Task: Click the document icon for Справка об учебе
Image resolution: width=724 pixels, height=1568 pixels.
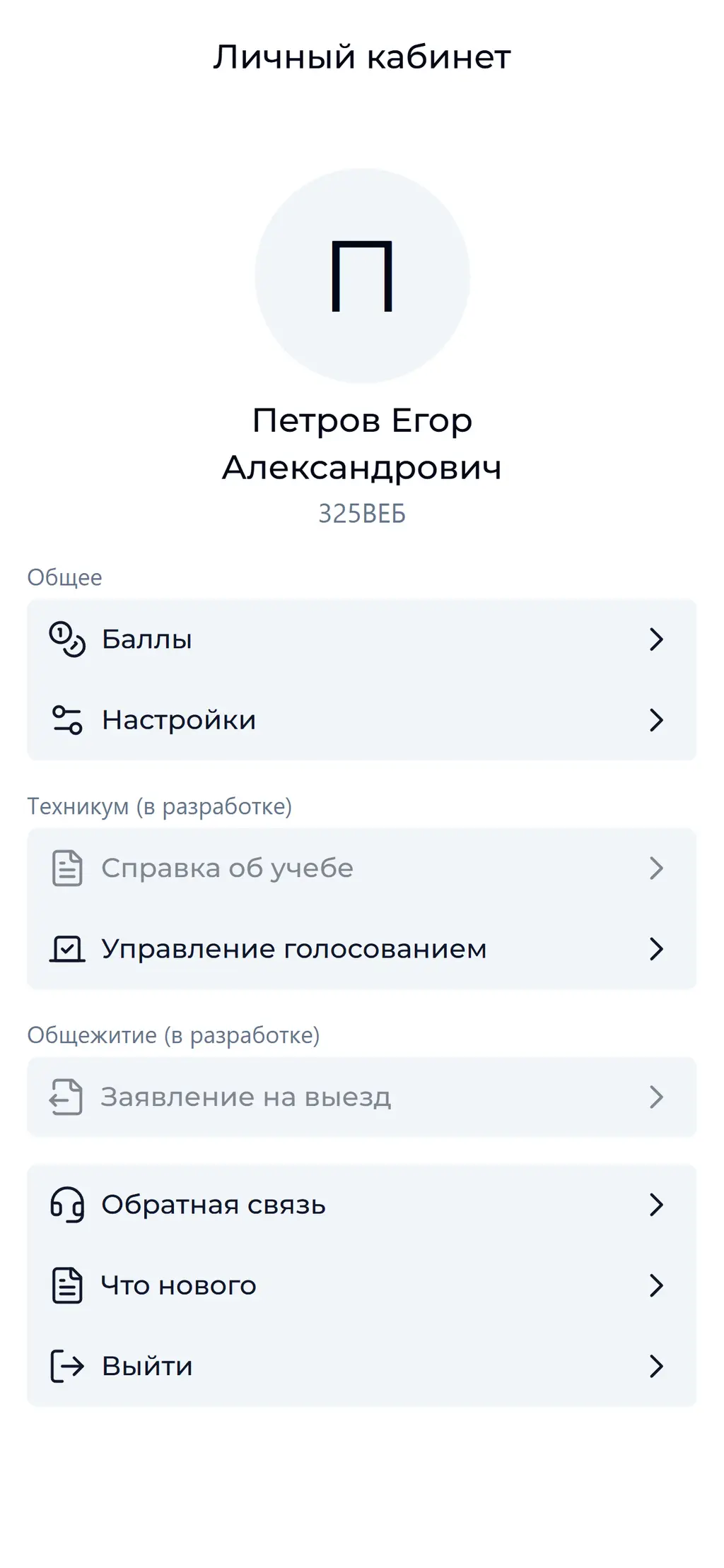Action: [66, 867]
